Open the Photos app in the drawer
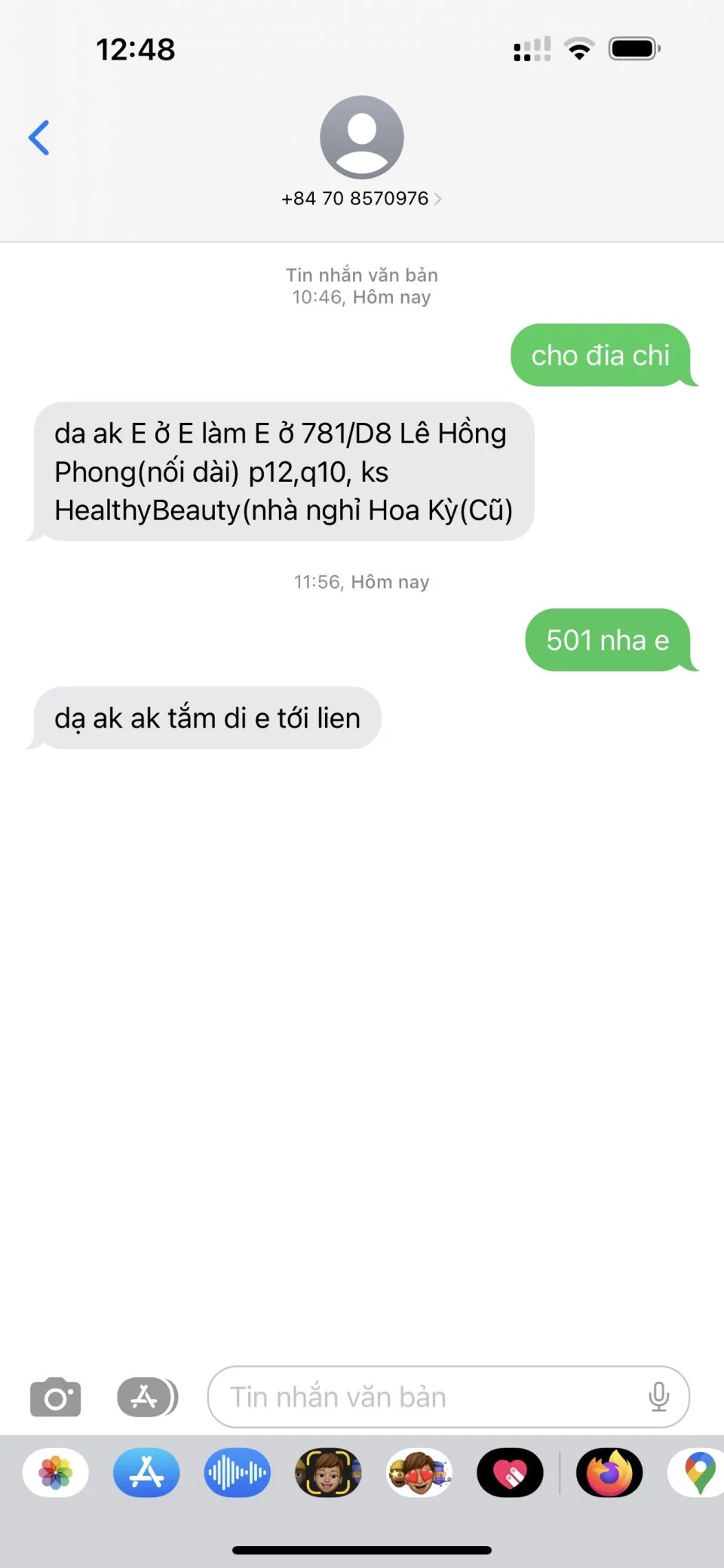Image resolution: width=724 pixels, height=1568 pixels. tap(56, 1472)
